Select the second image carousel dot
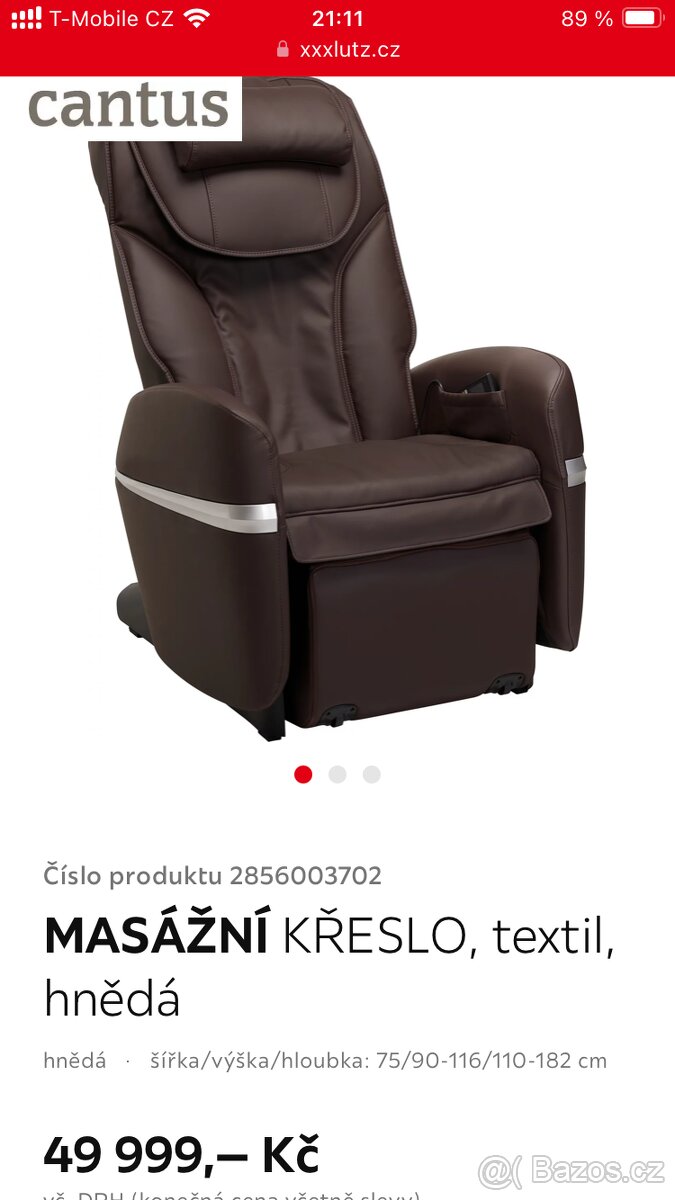The image size is (675, 1200). click(338, 774)
